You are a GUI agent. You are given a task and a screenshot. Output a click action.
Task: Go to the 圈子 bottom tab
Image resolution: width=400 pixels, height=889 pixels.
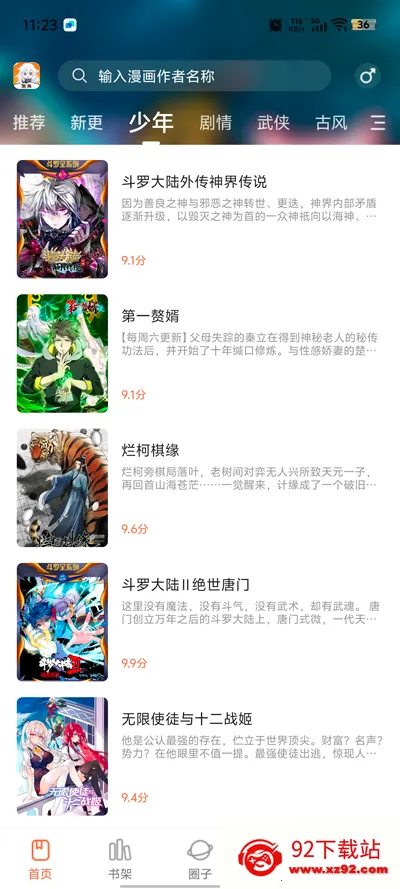click(200, 859)
